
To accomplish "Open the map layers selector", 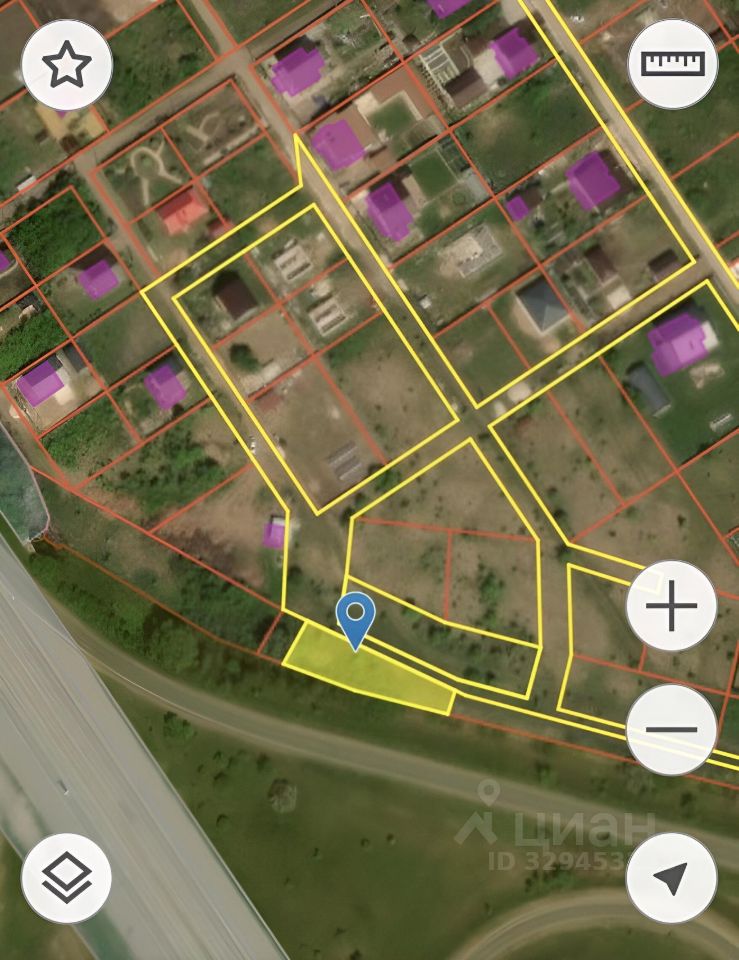I will coord(67,878).
